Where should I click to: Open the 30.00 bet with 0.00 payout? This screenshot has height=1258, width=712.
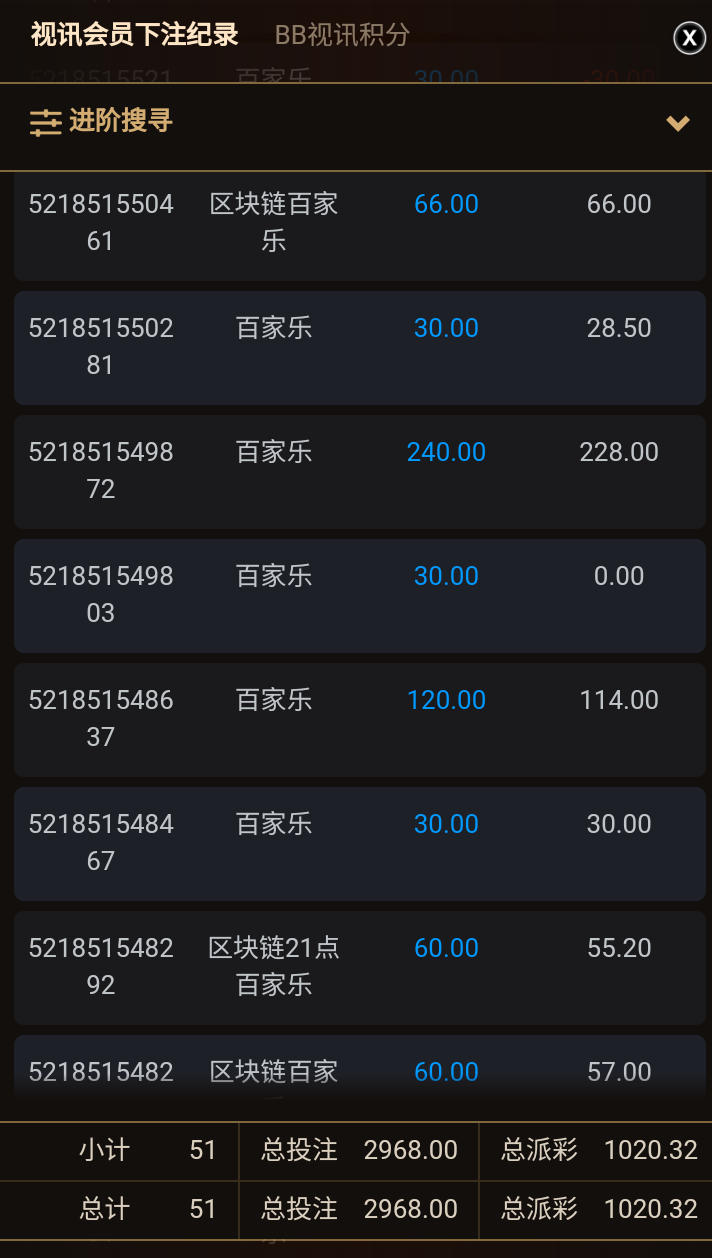point(446,576)
